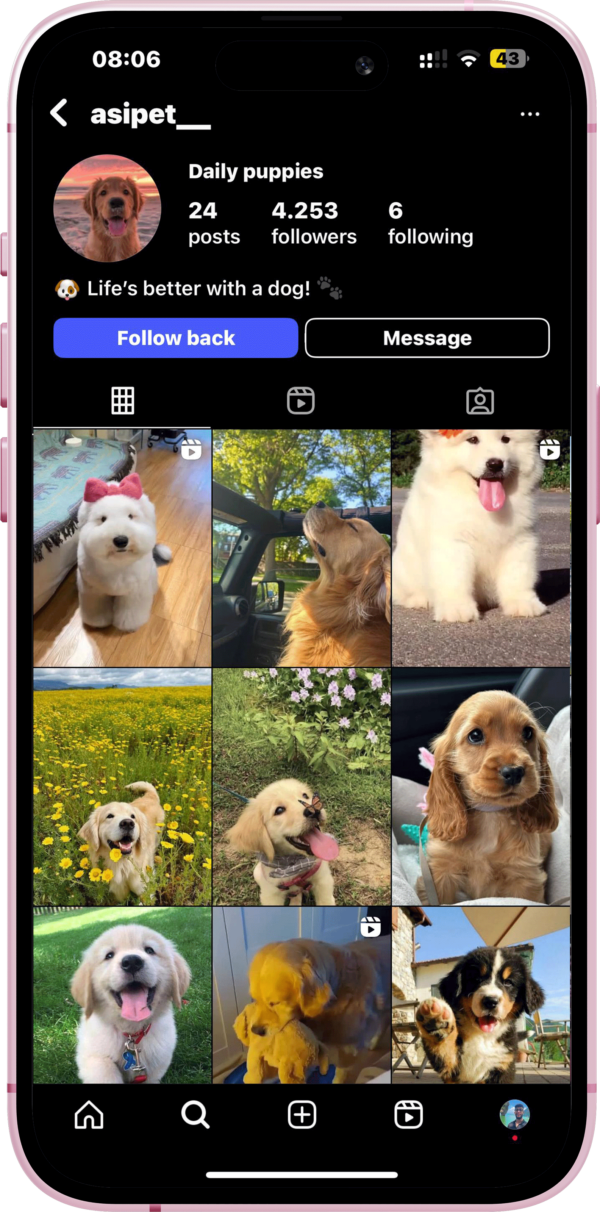Go back using the top arrow
The width and height of the screenshot is (600, 1212).
click(x=60, y=114)
